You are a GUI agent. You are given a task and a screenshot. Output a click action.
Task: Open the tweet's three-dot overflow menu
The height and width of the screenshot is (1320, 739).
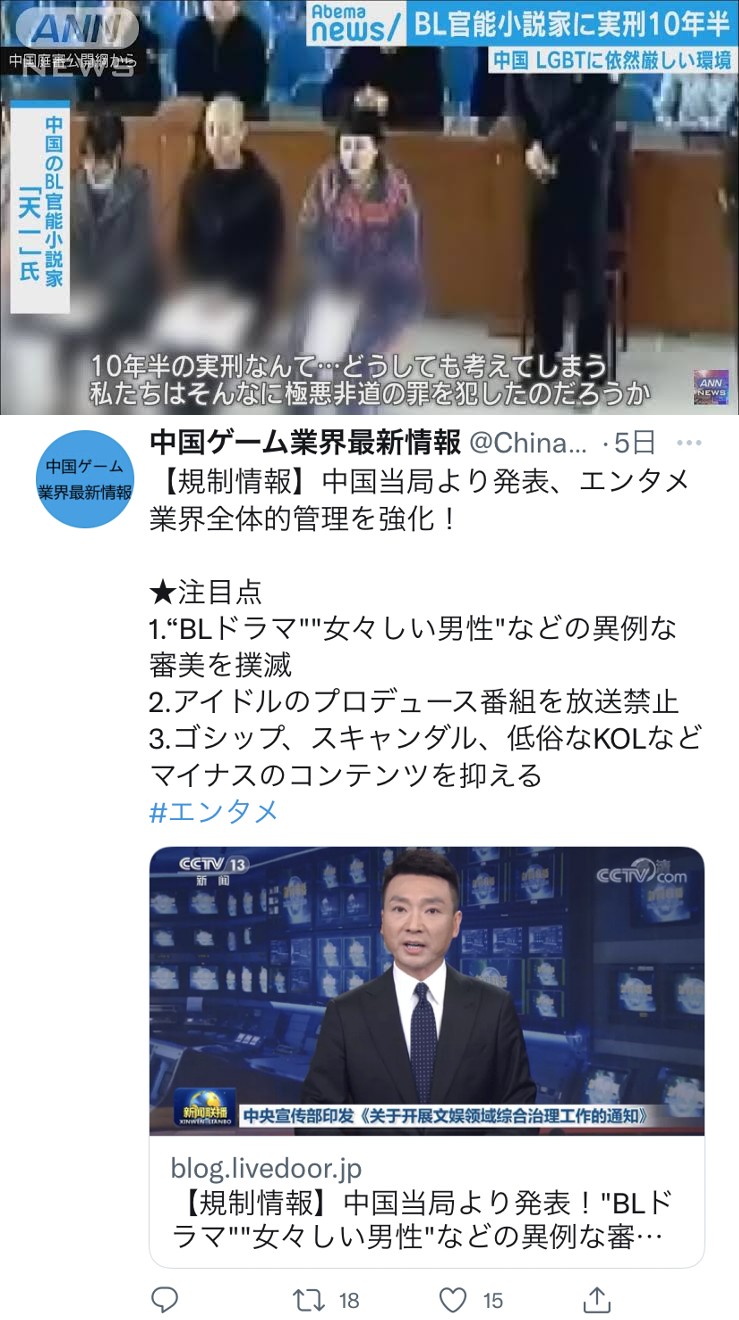689,442
